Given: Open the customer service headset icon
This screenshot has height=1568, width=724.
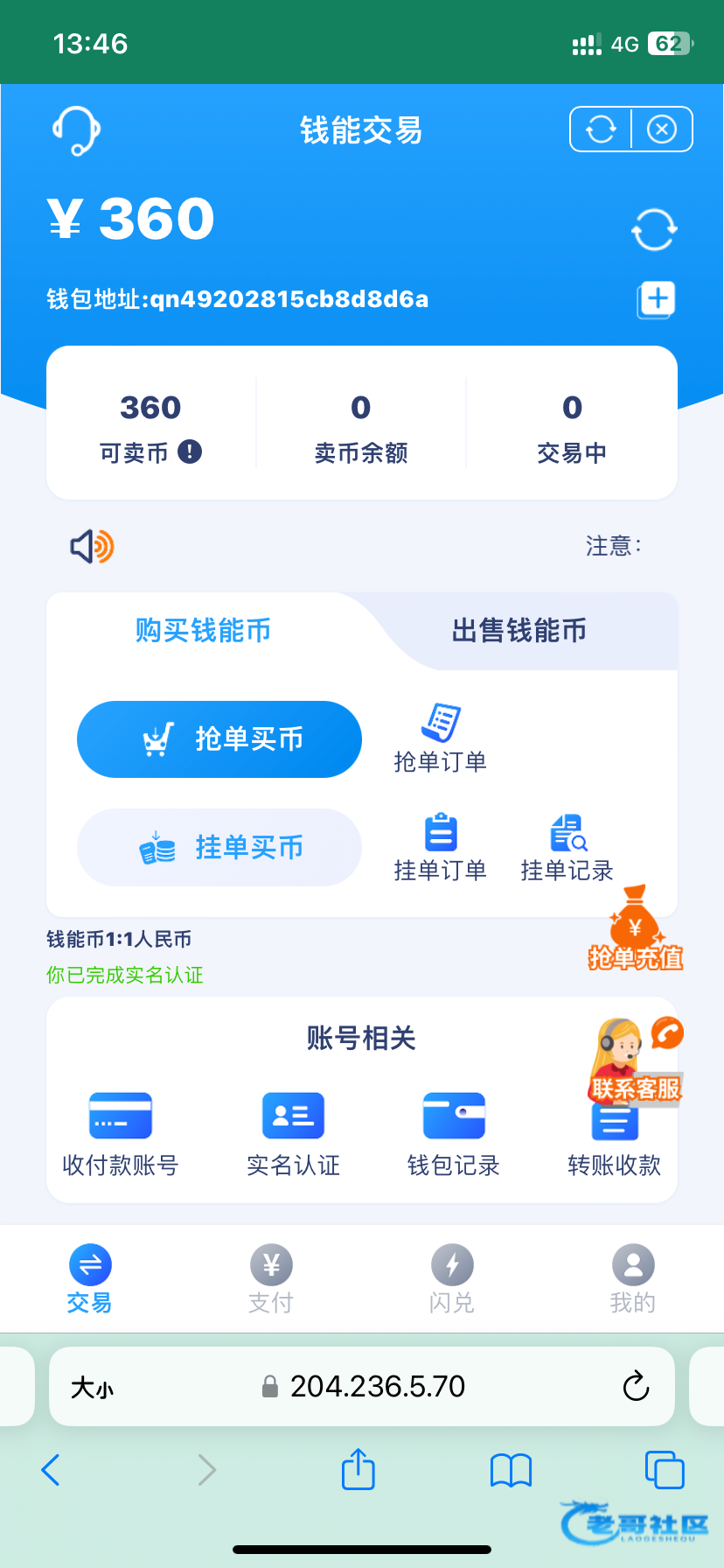Looking at the screenshot, I should click(76, 130).
